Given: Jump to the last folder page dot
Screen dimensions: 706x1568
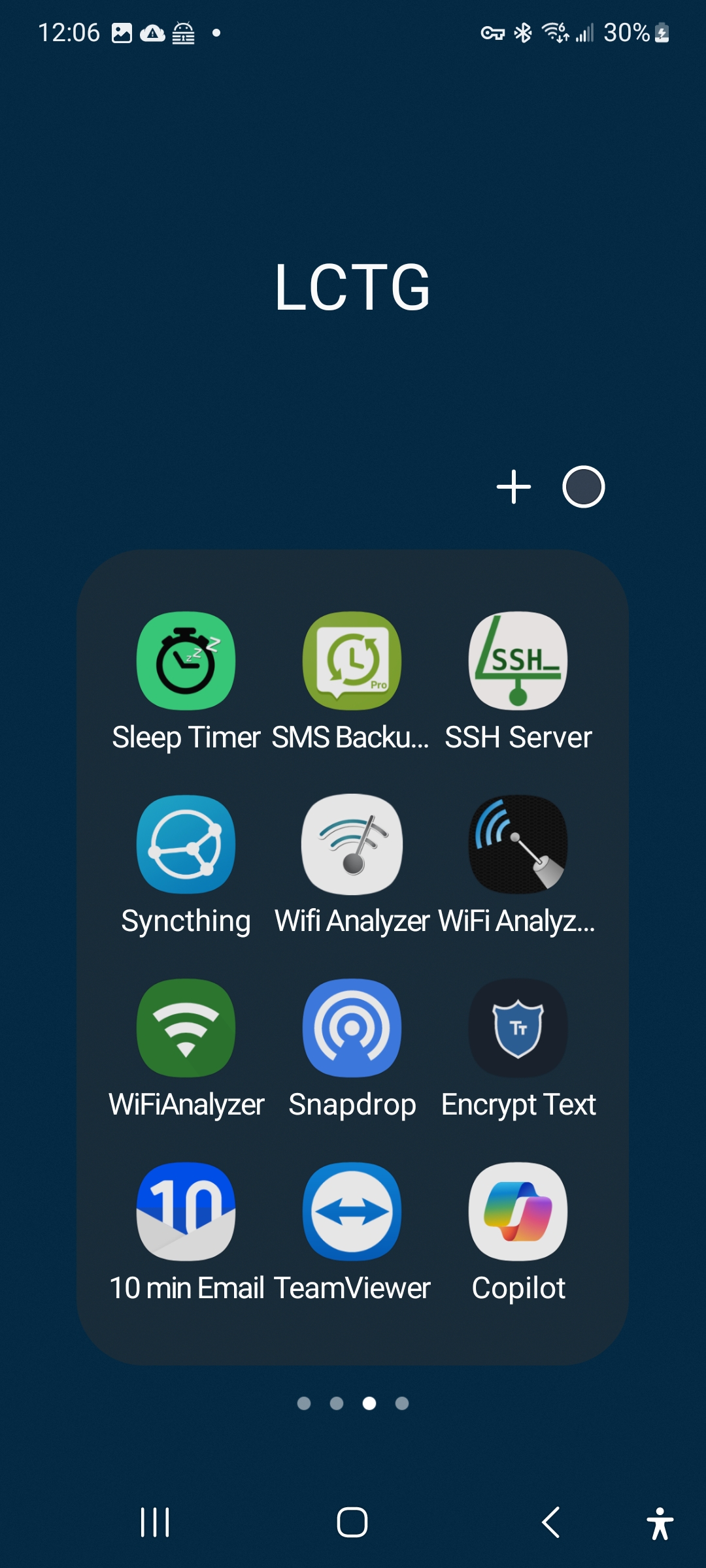Looking at the screenshot, I should tap(402, 1403).
